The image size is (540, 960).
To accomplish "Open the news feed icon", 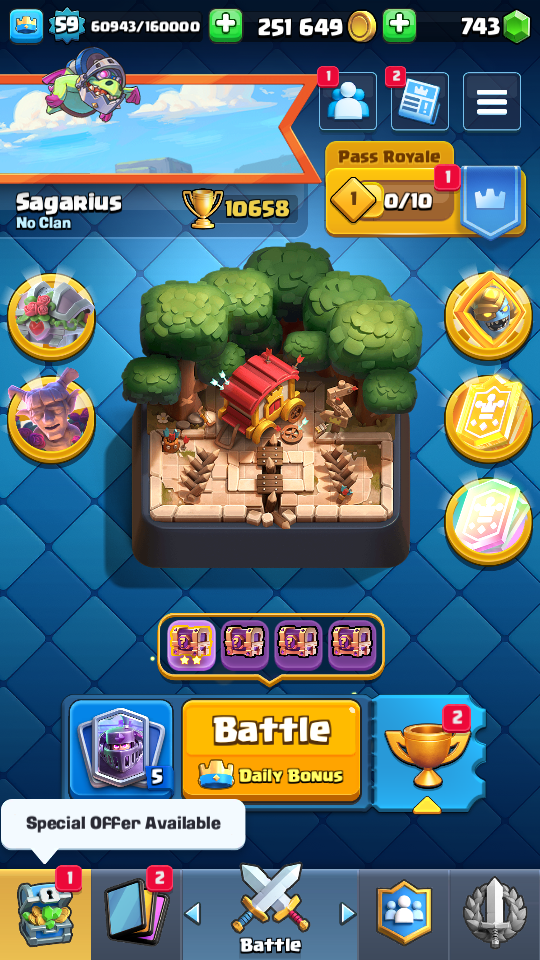I will [420, 101].
